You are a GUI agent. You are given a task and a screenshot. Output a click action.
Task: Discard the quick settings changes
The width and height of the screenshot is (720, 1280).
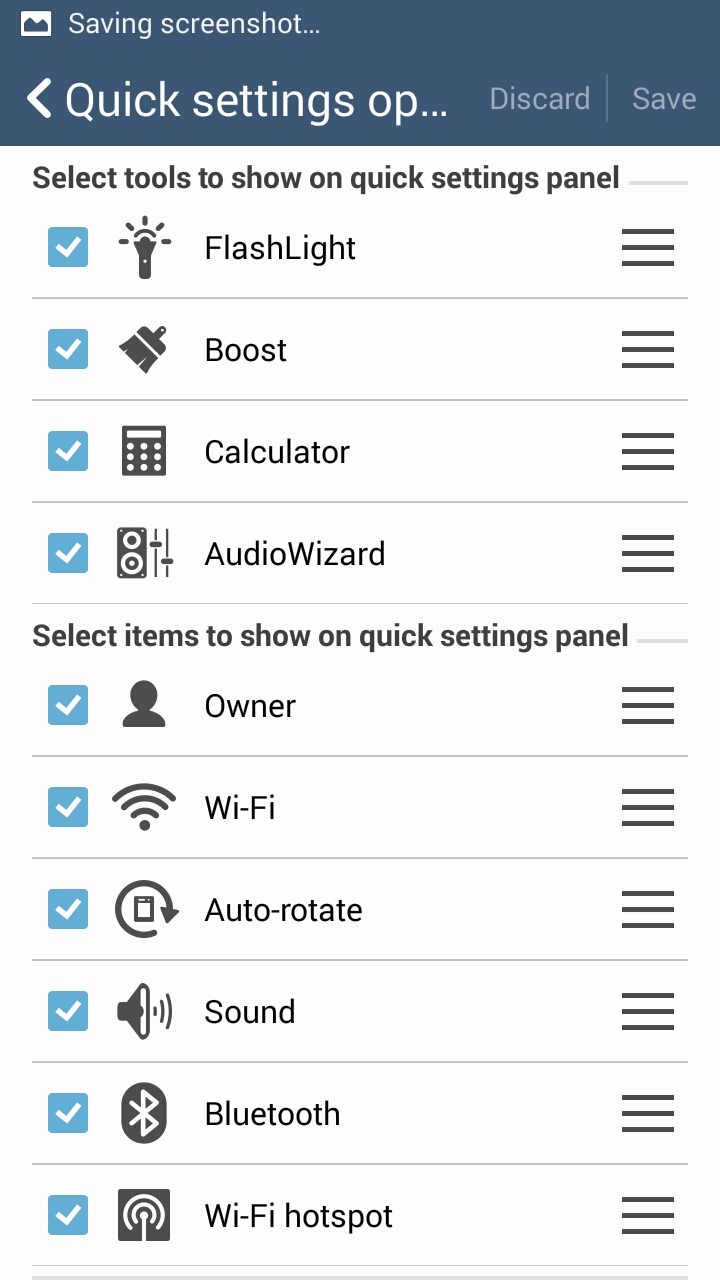point(540,99)
